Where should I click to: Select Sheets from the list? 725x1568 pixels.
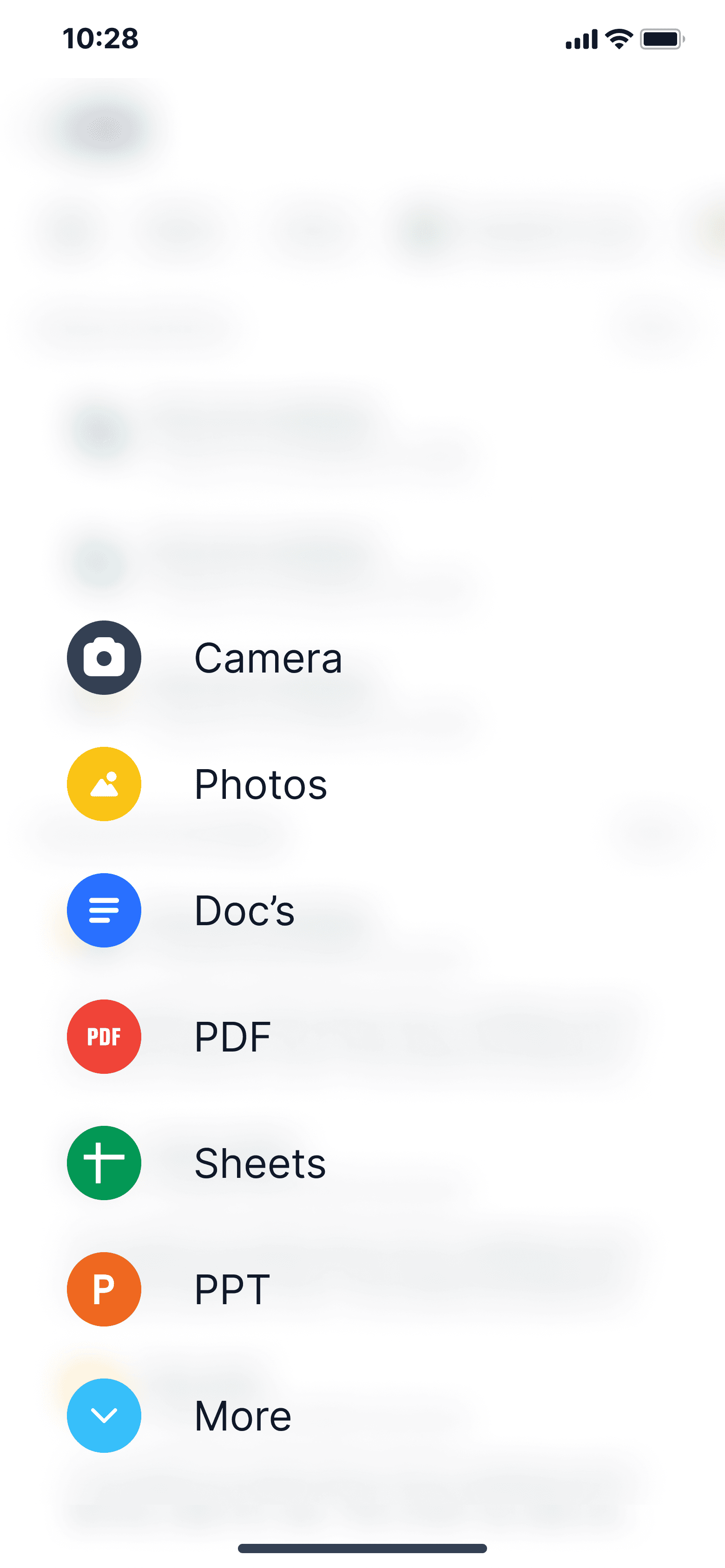[196, 1163]
